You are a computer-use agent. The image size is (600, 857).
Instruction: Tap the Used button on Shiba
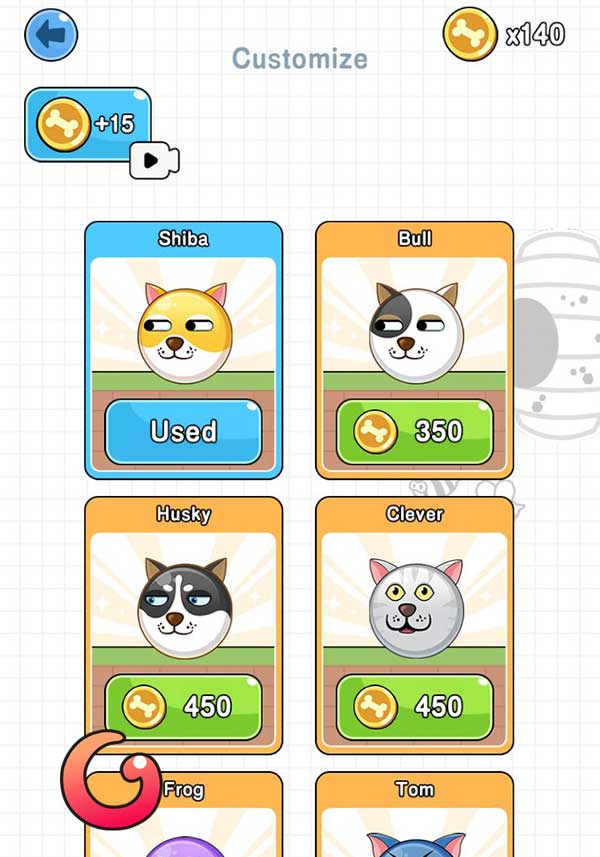[x=183, y=431]
